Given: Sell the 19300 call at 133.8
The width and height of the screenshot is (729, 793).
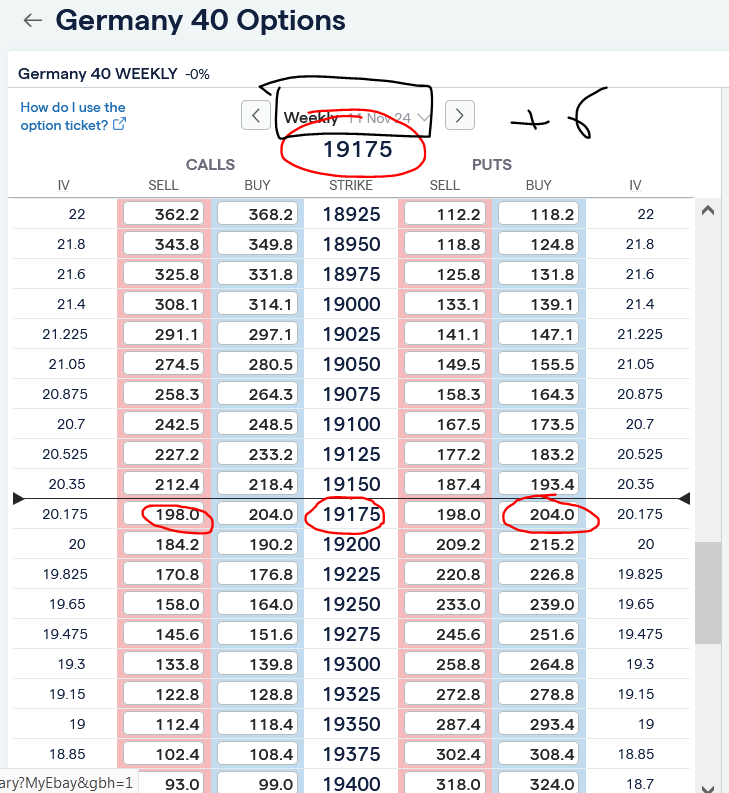Looking at the screenshot, I should 163,665.
